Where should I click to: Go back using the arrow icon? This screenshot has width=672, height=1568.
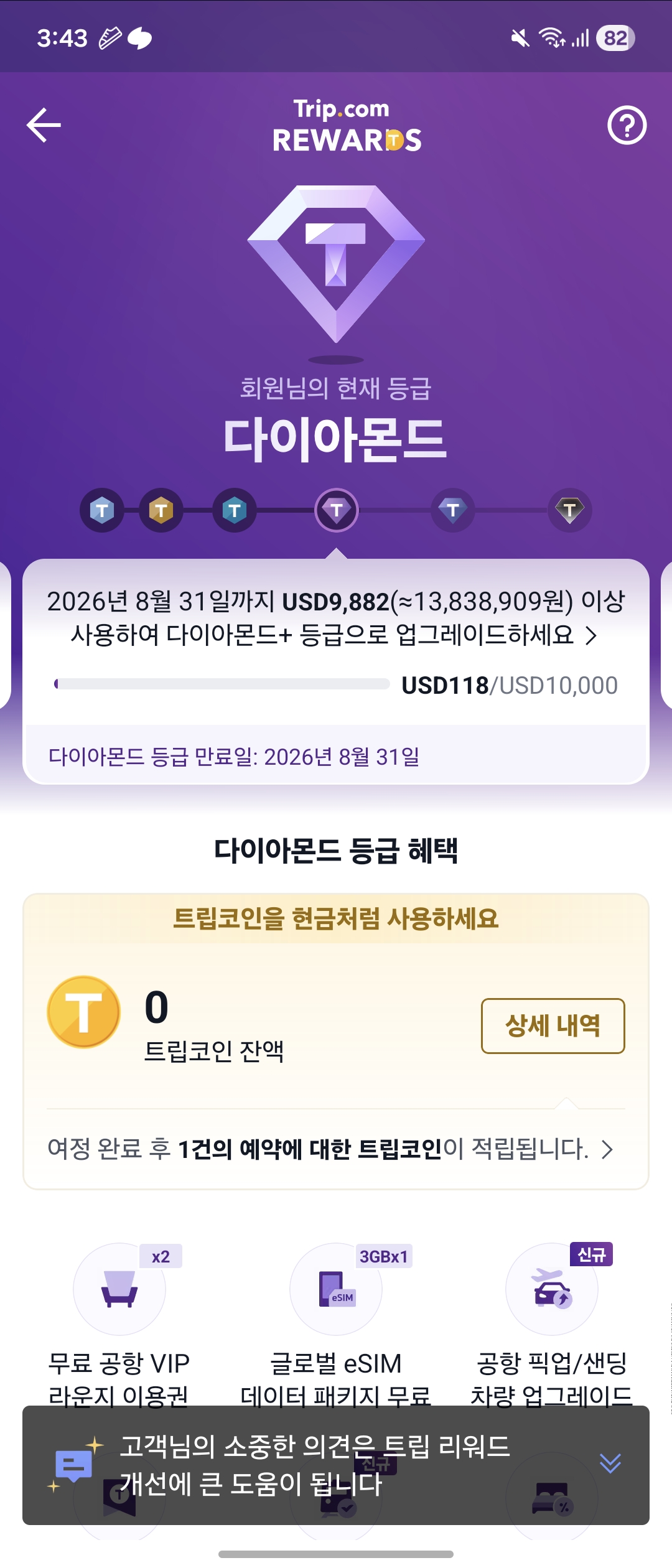click(44, 125)
